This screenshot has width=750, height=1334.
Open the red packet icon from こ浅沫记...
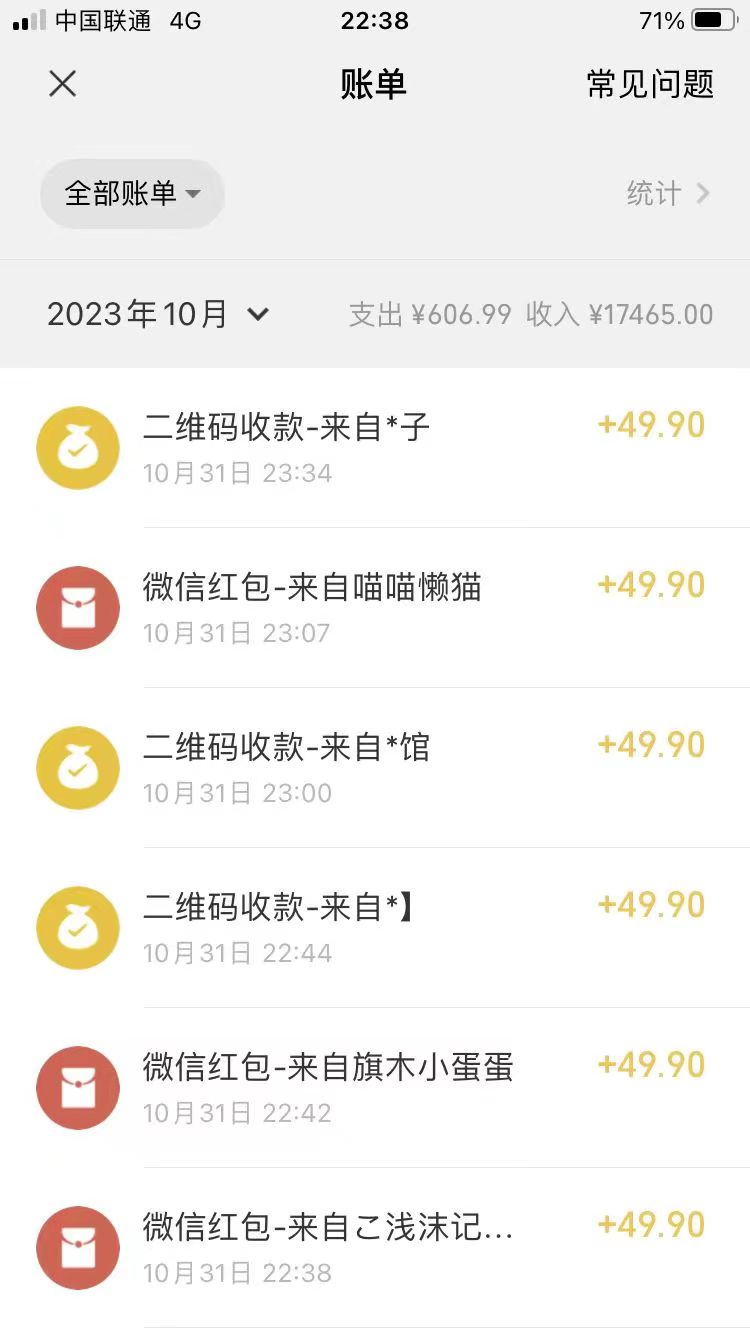(78, 1248)
